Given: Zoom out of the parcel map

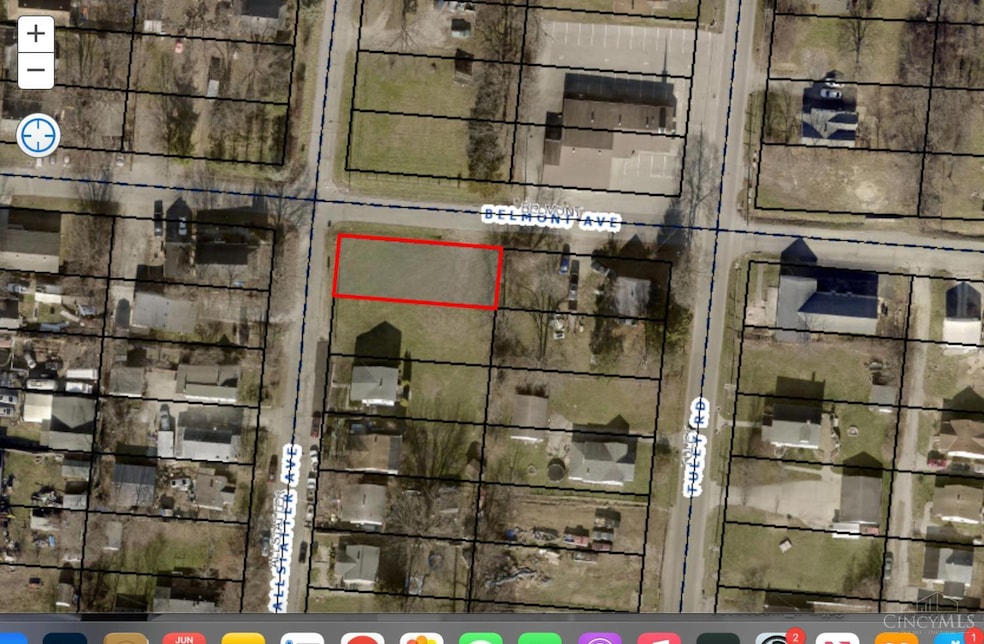Looking at the screenshot, I should [36, 70].
